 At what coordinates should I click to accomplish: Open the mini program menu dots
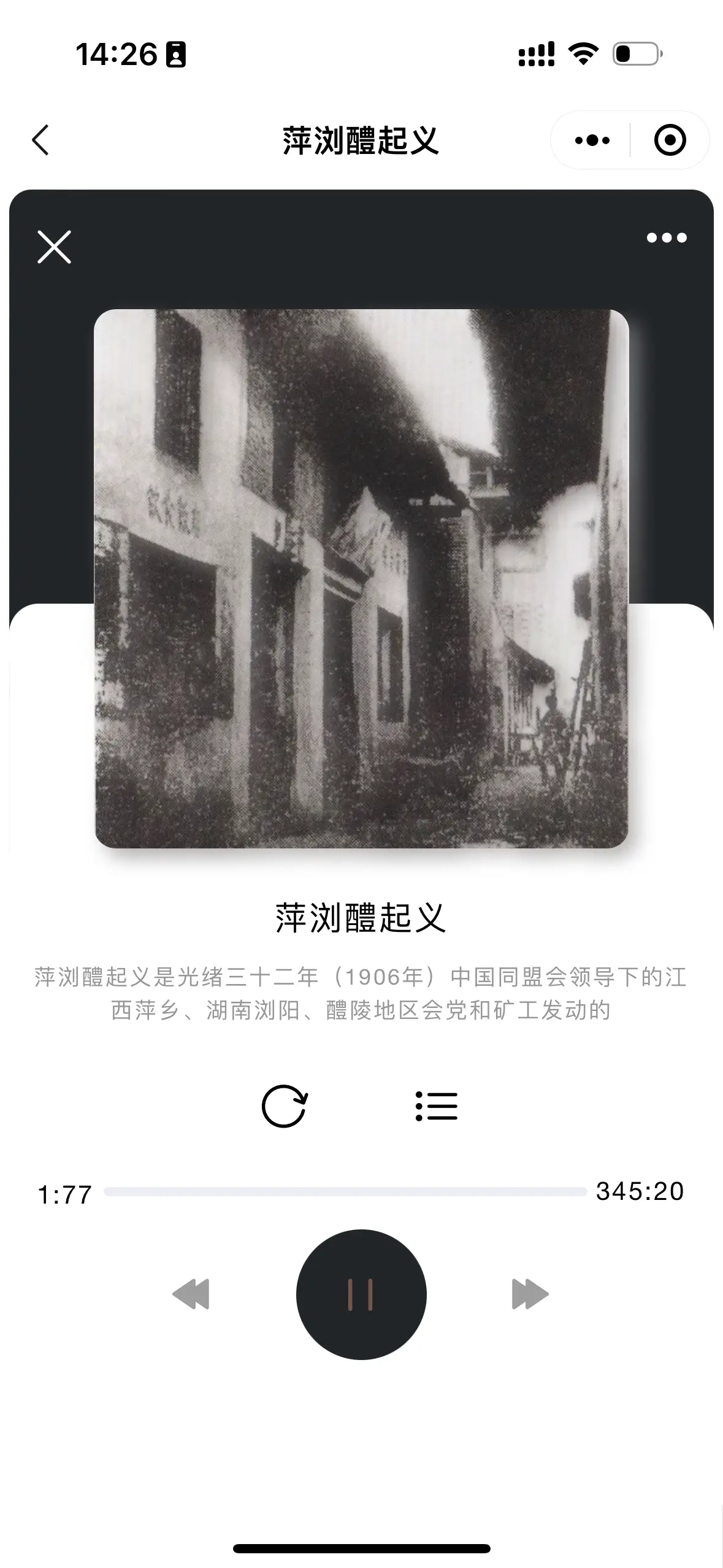(x=592, y=140)
